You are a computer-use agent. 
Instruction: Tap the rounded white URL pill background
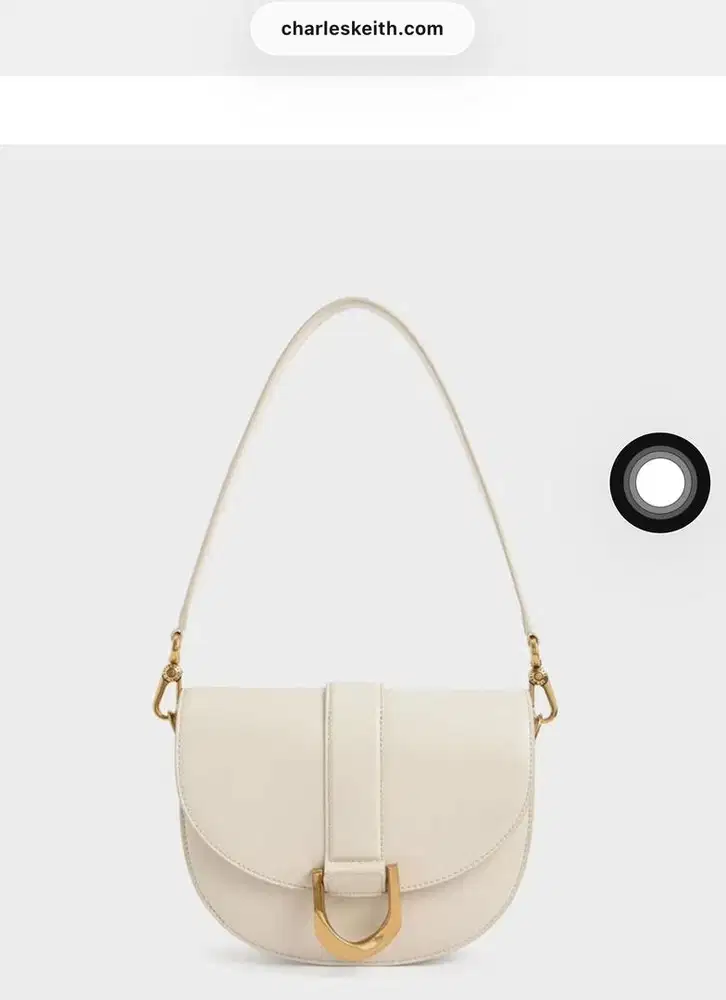point(363,28)
